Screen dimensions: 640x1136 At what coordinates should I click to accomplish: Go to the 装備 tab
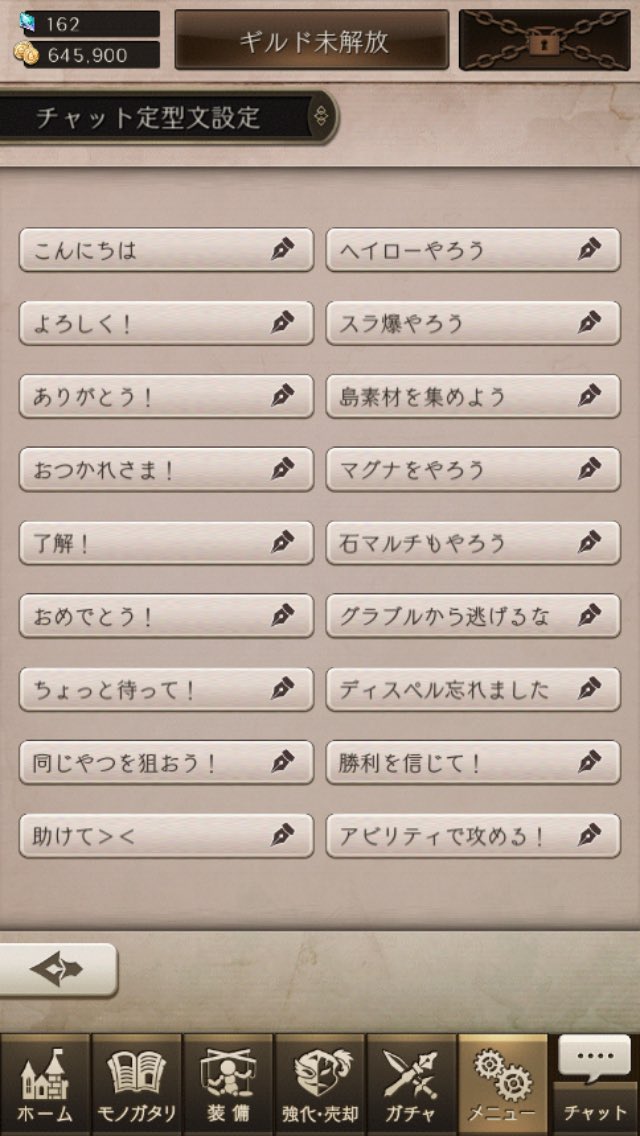coord(228,1085)
